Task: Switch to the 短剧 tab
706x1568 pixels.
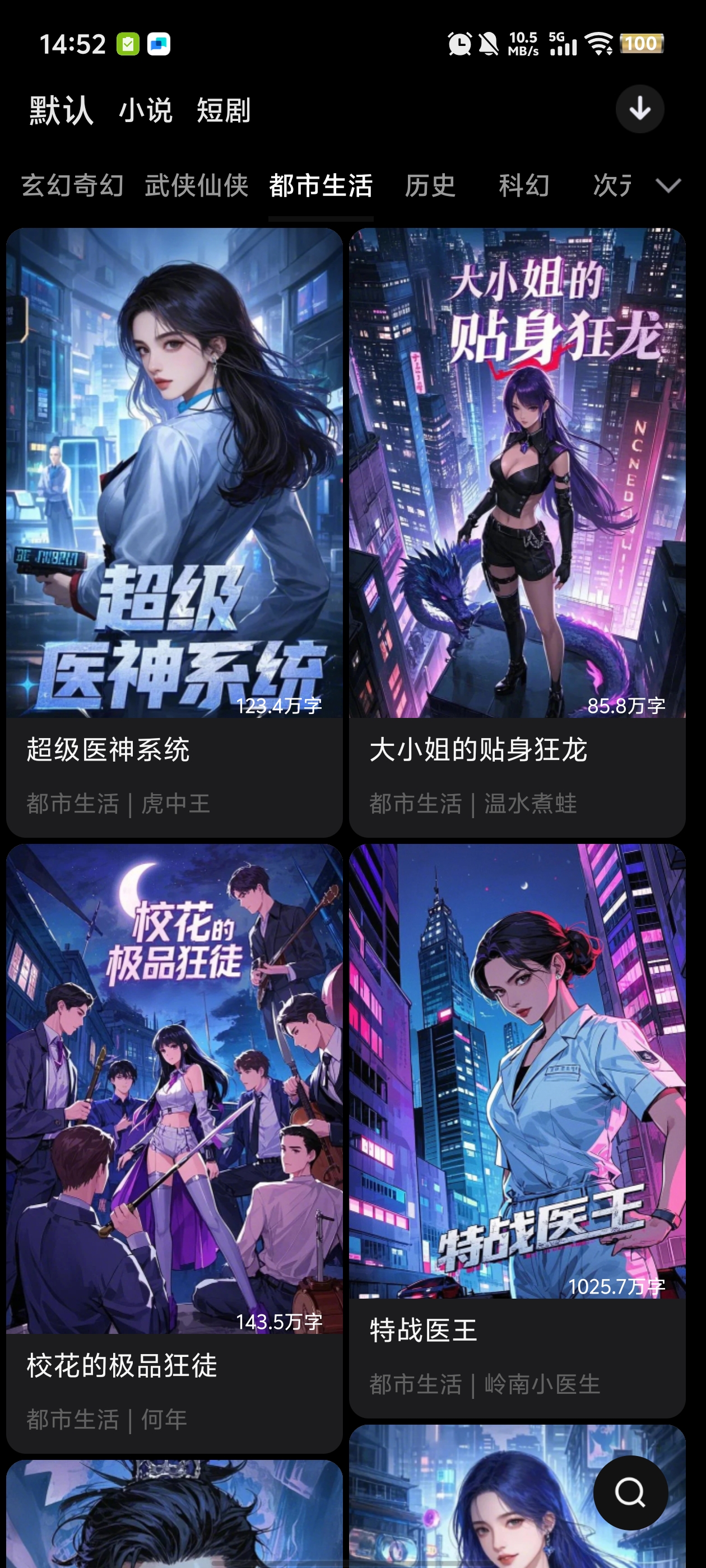Action: [x=224, y=111]
